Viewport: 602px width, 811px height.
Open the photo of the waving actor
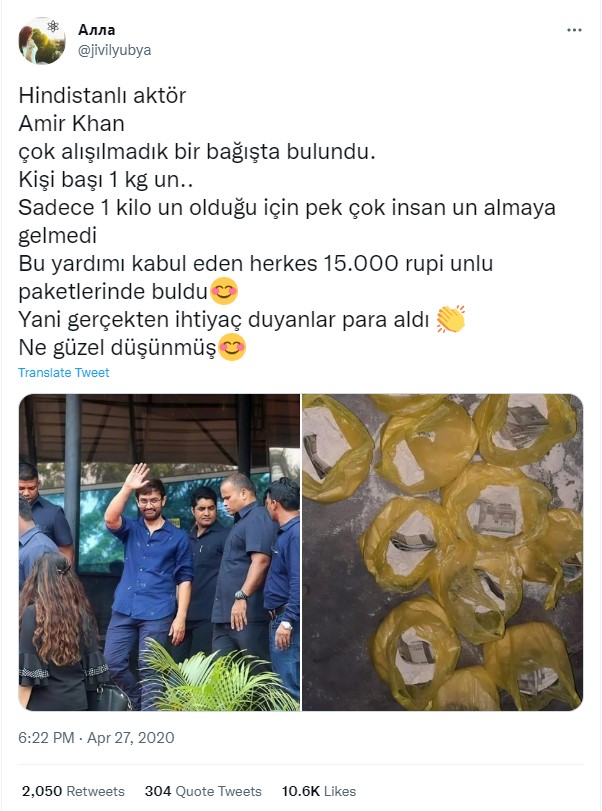point(159,552)
